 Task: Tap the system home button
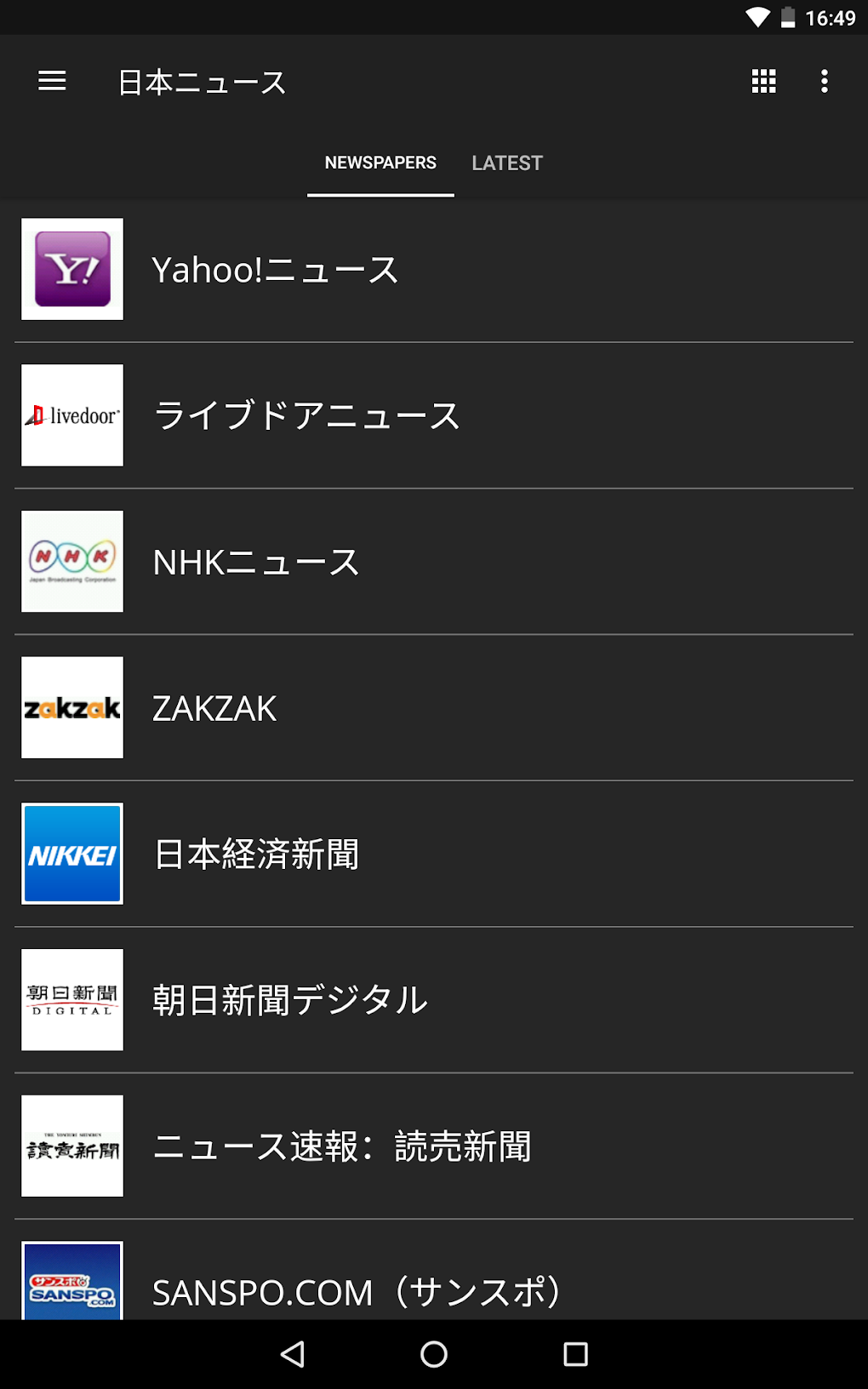434,1354
